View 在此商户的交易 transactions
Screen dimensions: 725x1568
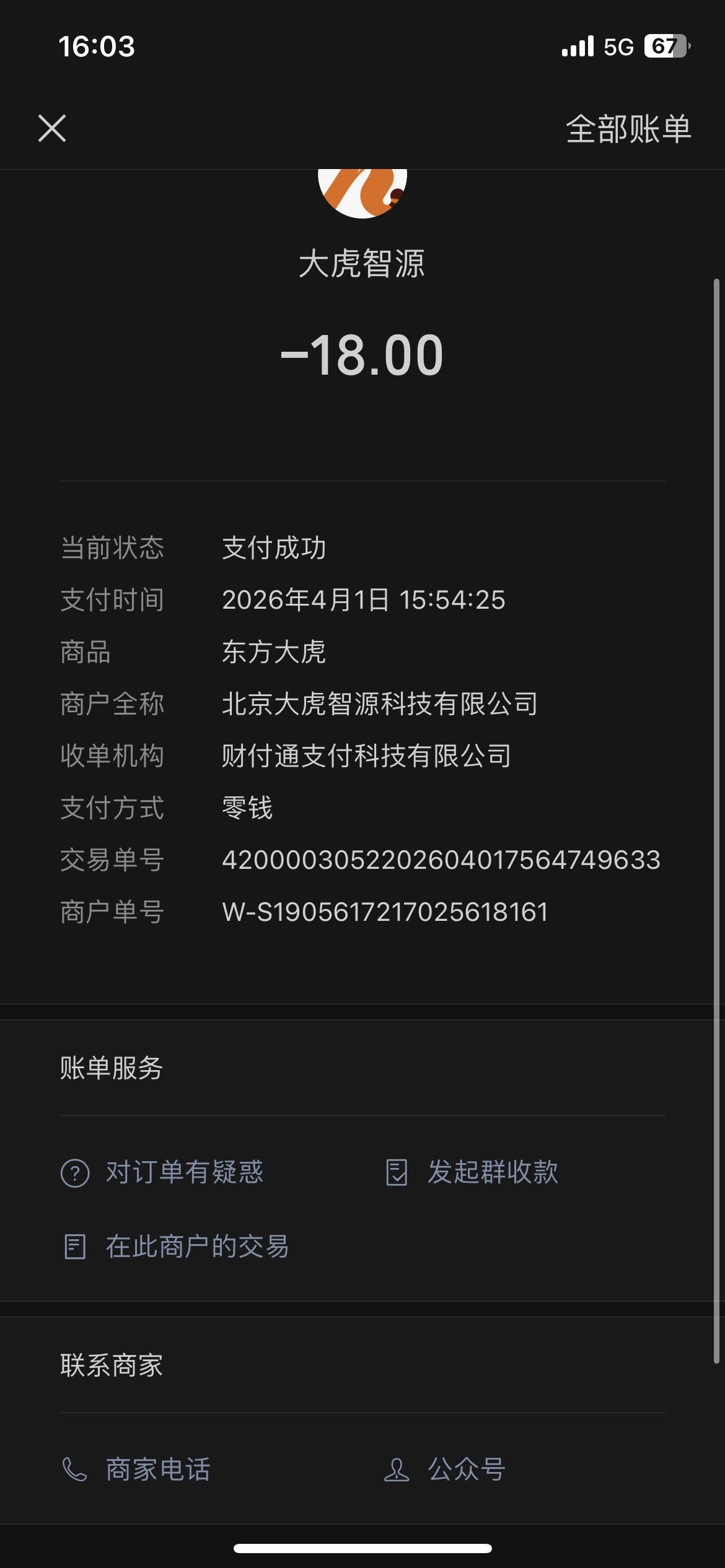(175, 1246)
